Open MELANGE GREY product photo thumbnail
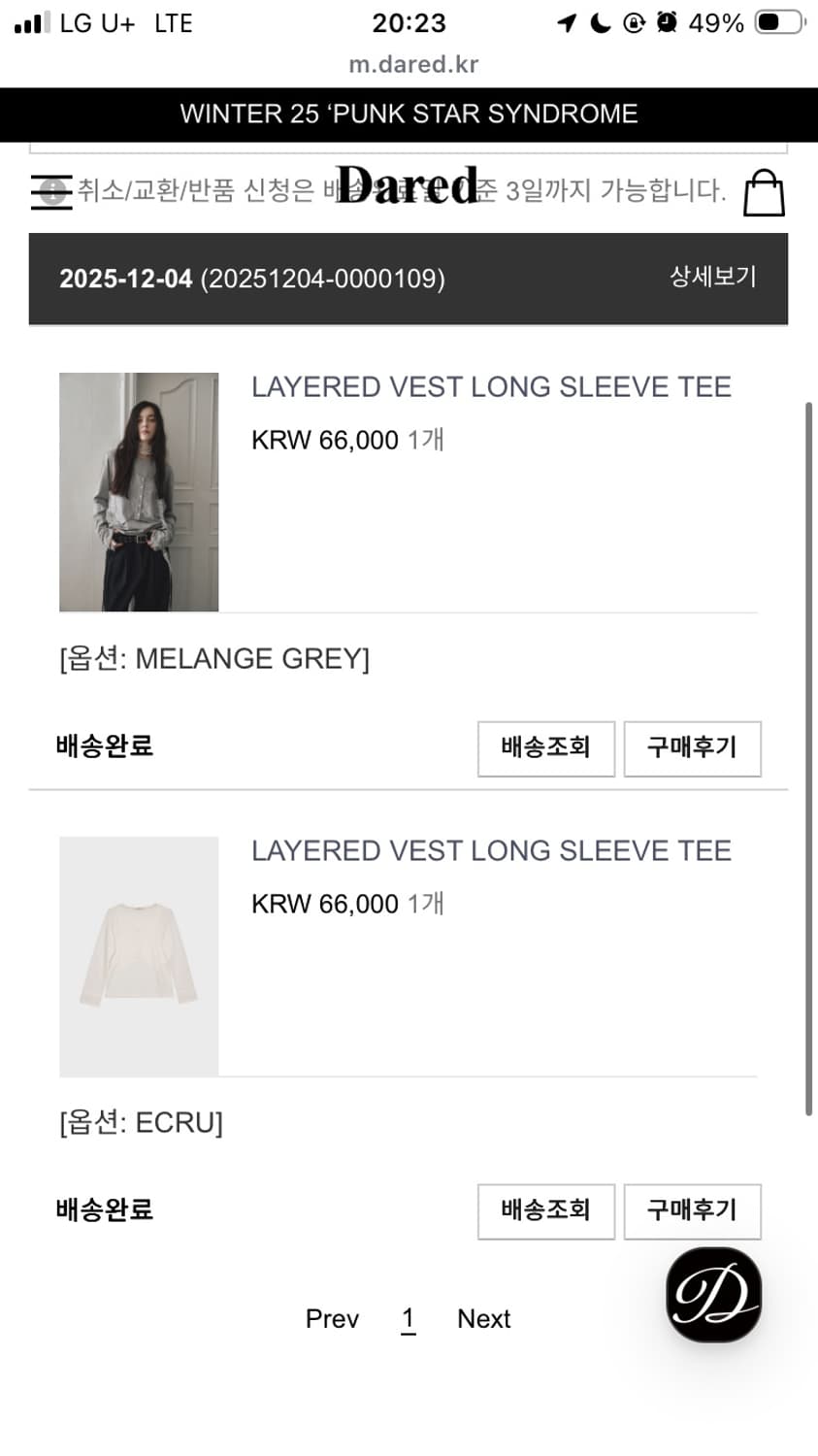Image resolution: width=818 pixels, height=1456 pixels. coord(139,492)
